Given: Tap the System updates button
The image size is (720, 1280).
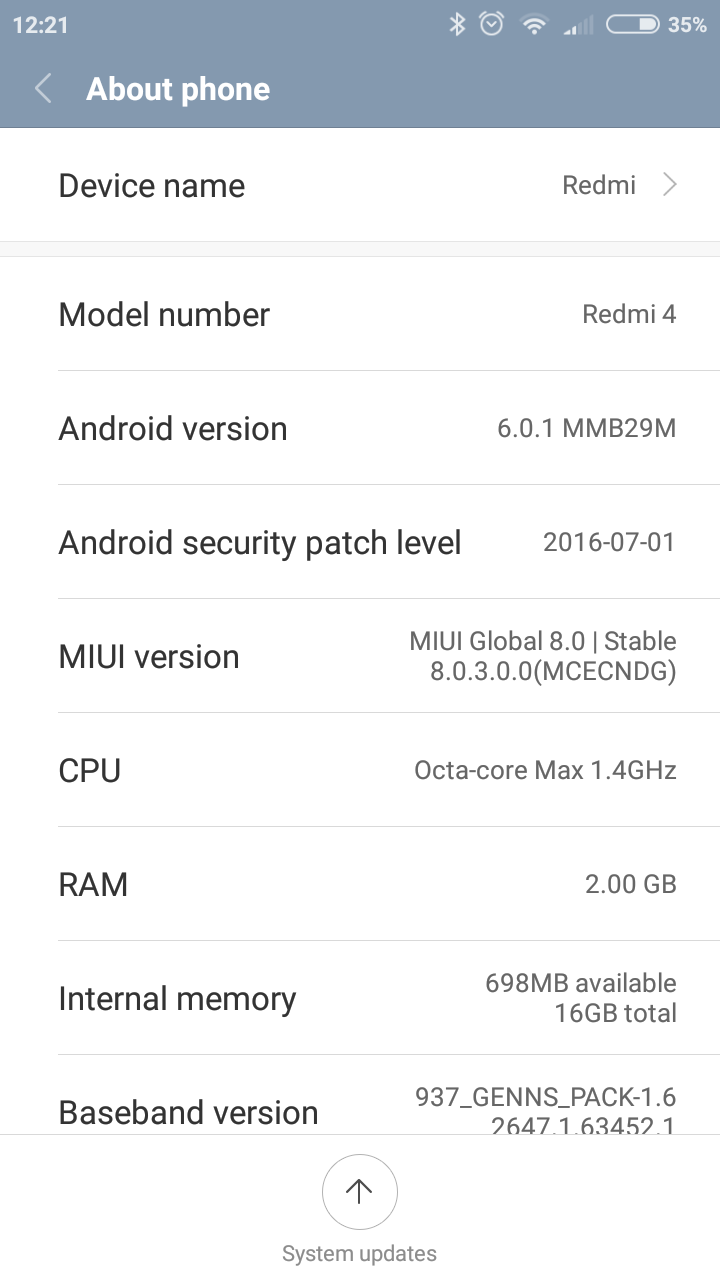Looking at the screenshot, I should 359,1192.
